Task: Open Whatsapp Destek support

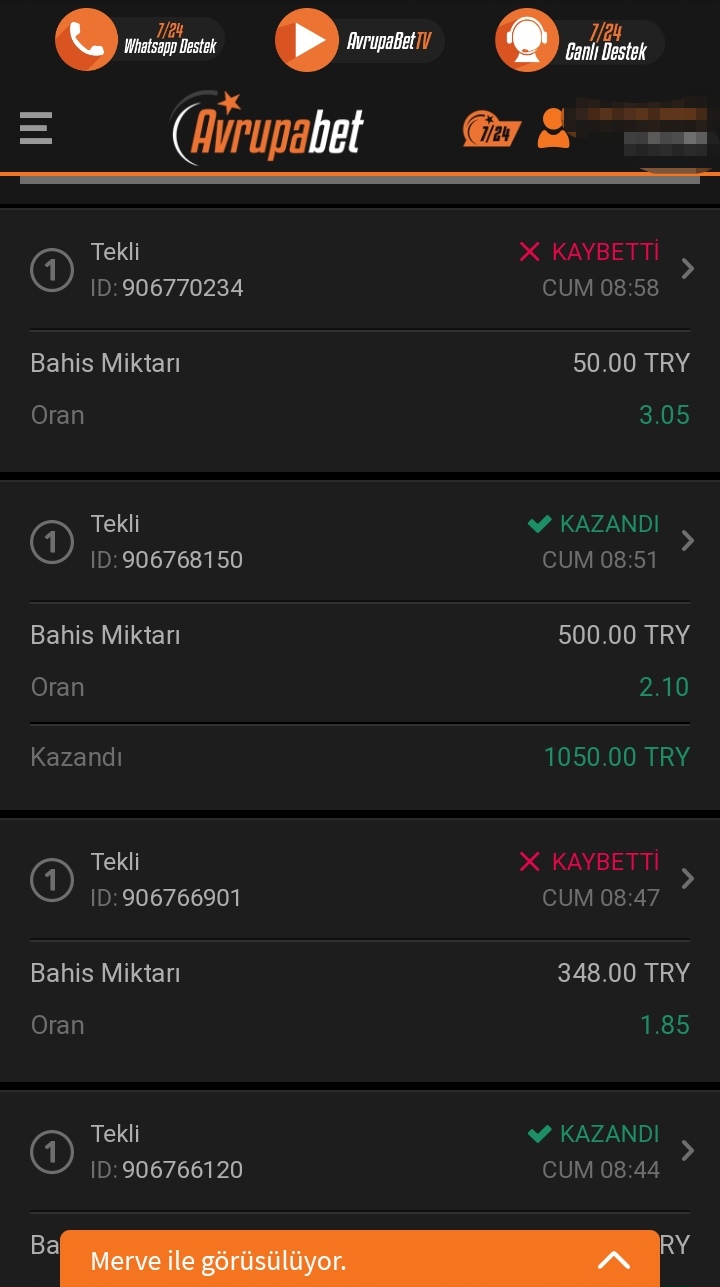Action: pos(139,40)
